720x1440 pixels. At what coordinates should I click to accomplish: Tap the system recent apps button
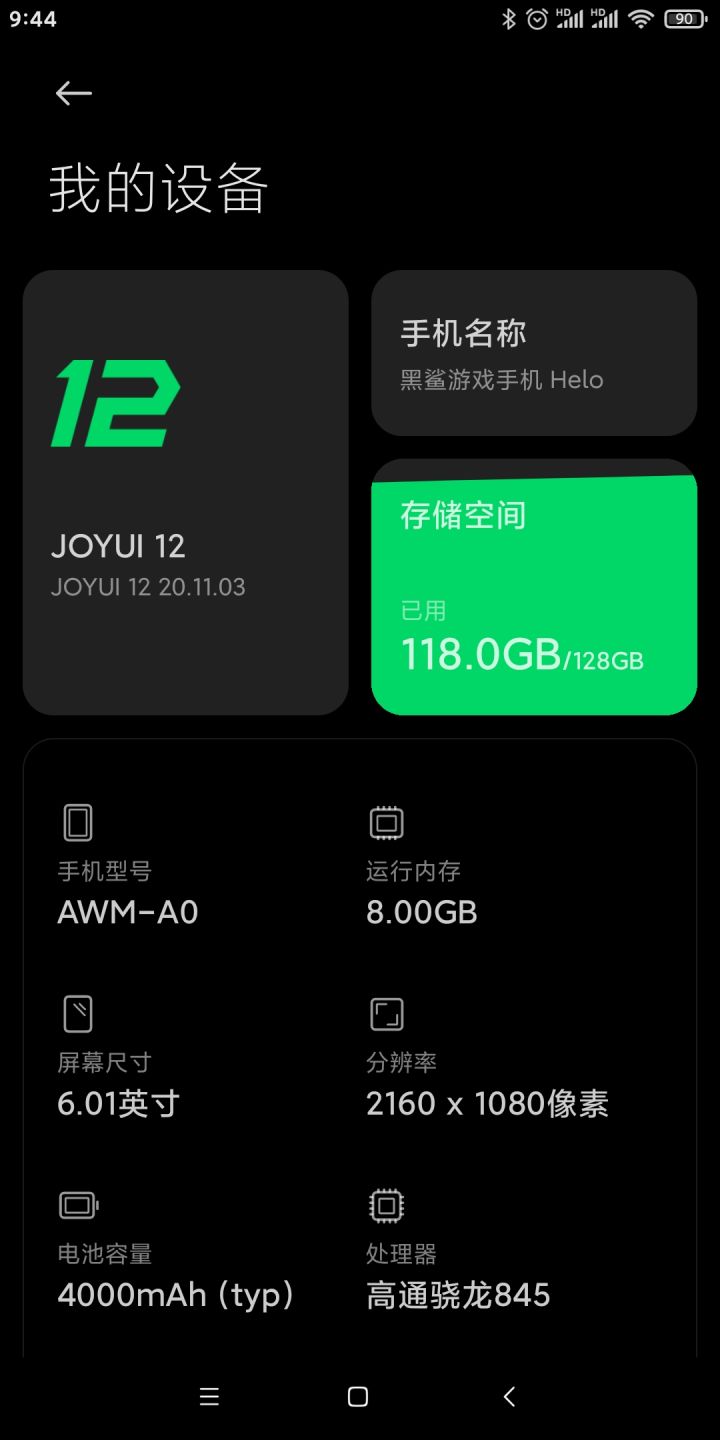pyautogui.click(x=209, y=1397)
